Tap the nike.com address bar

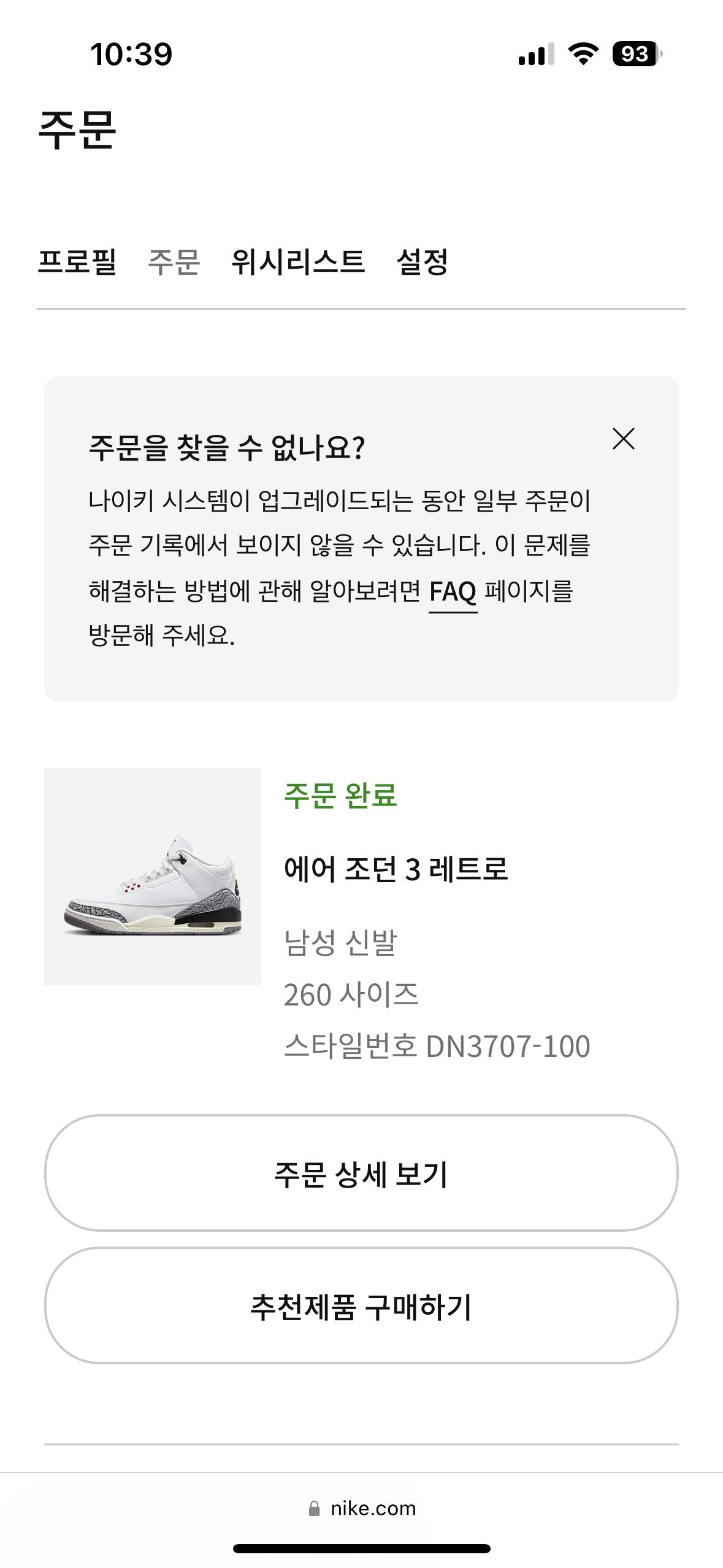[x=362, y=1508]
